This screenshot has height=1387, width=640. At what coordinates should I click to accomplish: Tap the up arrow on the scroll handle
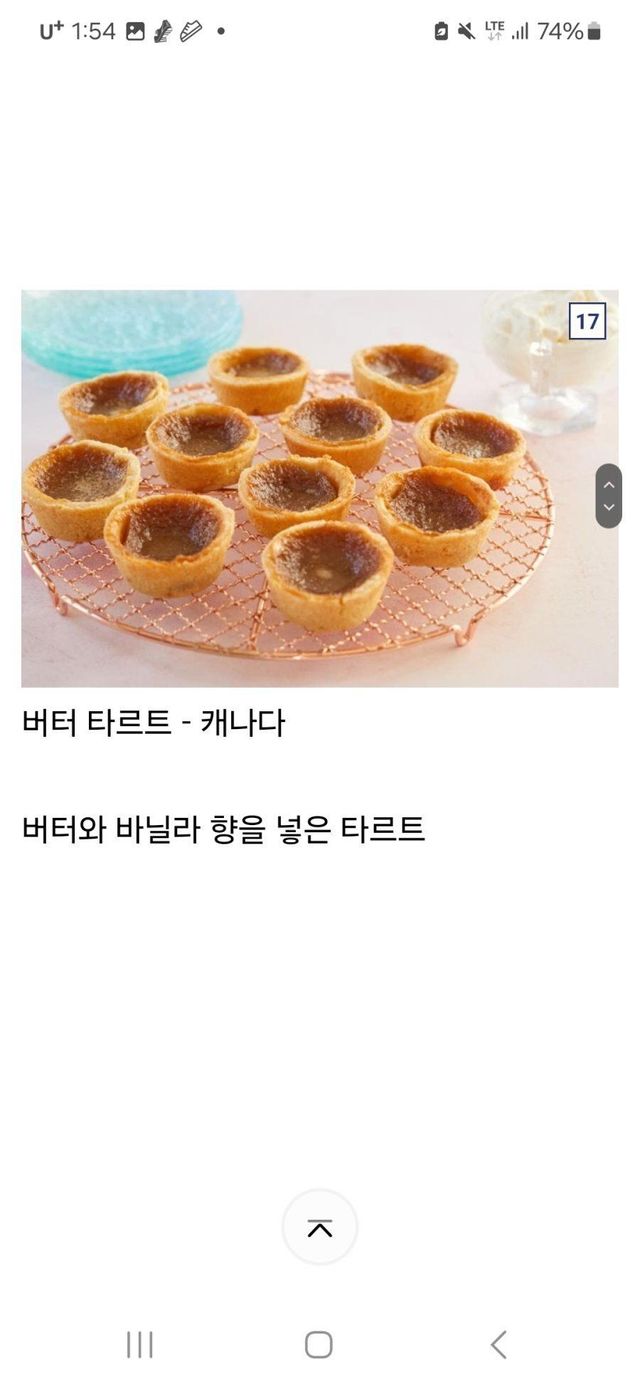(609, 484)
